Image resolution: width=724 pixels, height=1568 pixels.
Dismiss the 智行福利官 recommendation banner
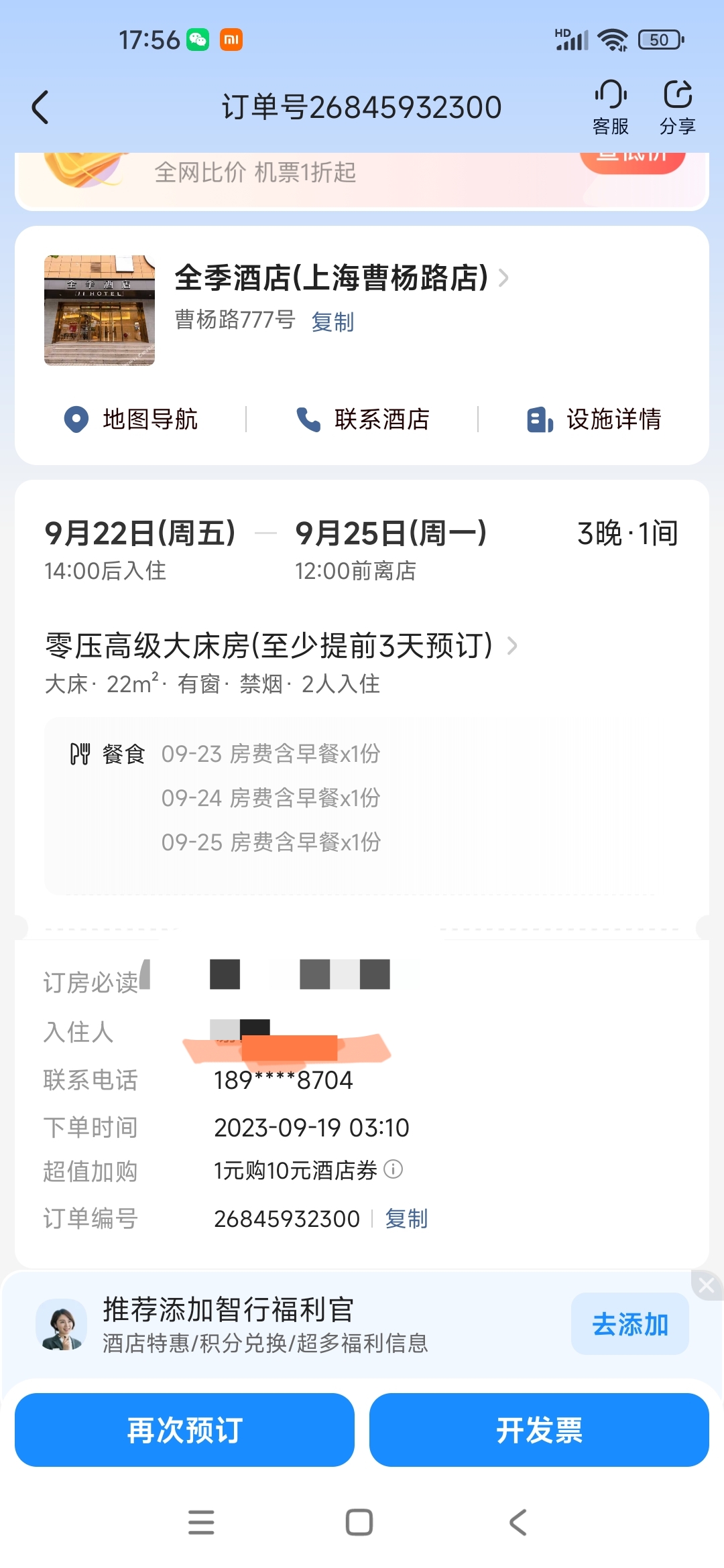(707, 1285)
